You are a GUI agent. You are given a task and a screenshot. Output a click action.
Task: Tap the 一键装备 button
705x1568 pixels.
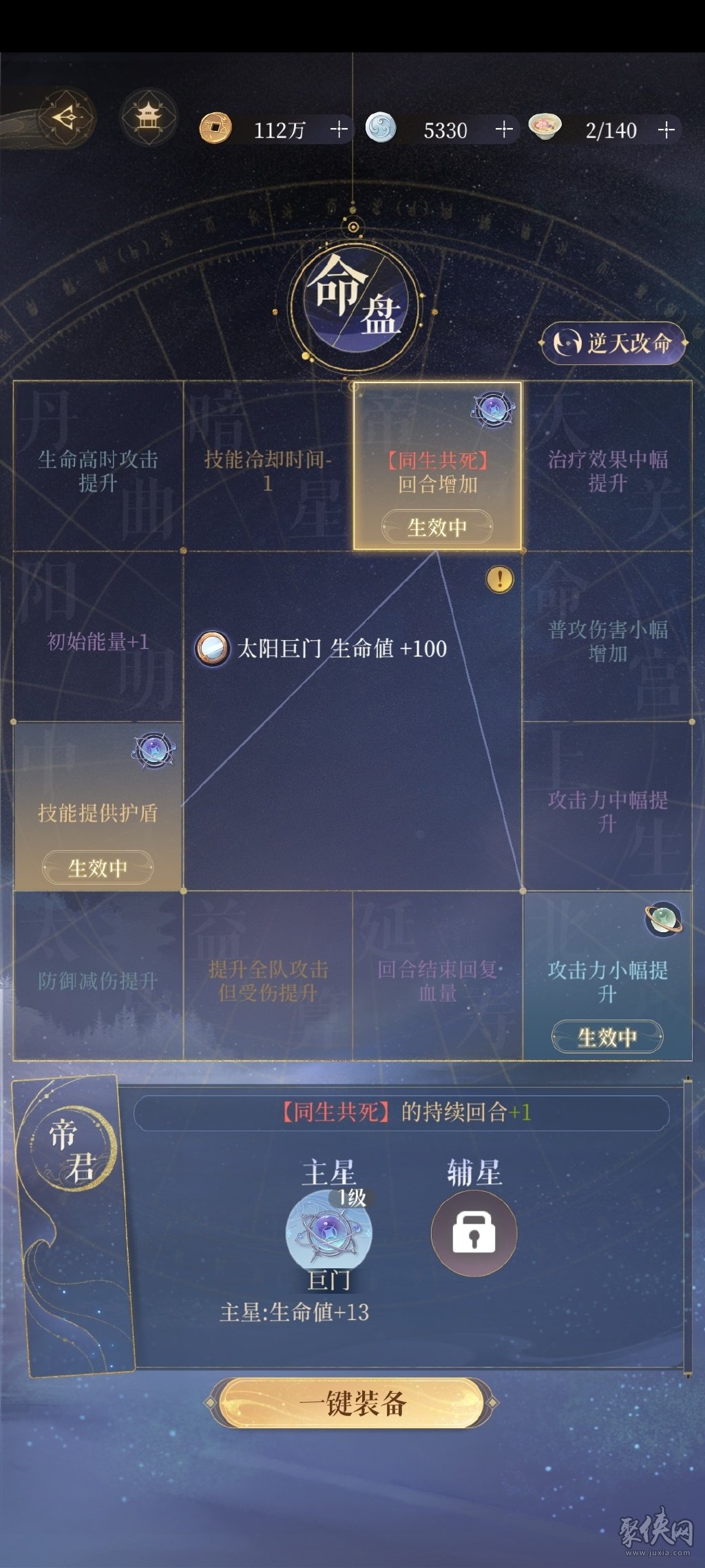pyautogui.click(x=351, y=1403)
